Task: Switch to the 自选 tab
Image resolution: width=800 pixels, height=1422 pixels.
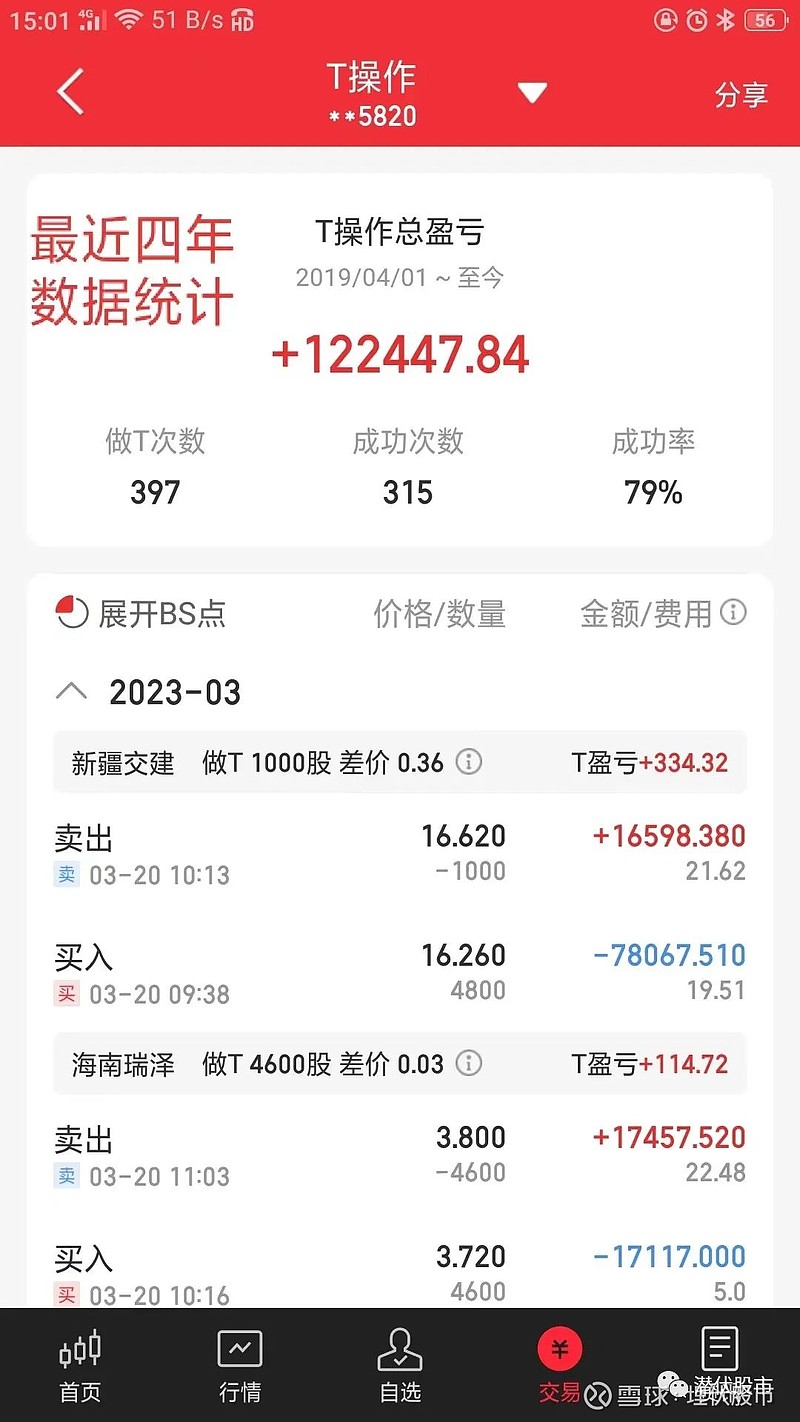Action: click(400, 1365)
